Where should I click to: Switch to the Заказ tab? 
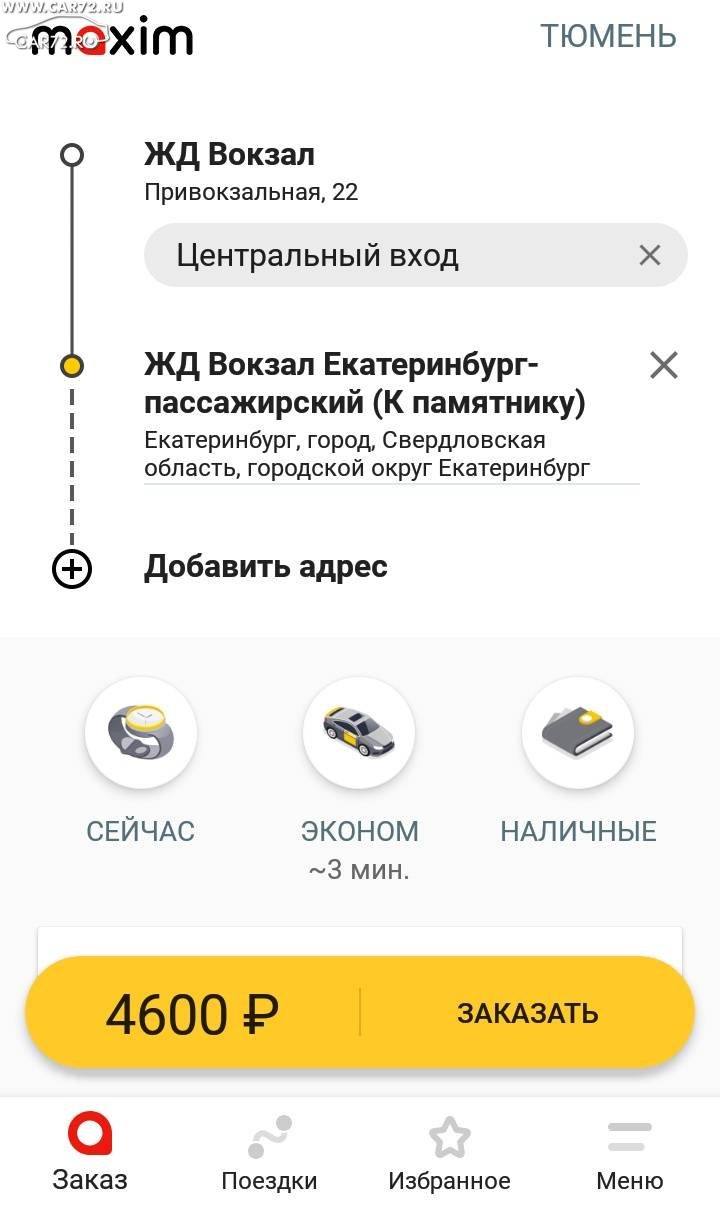coord(90,1153)
